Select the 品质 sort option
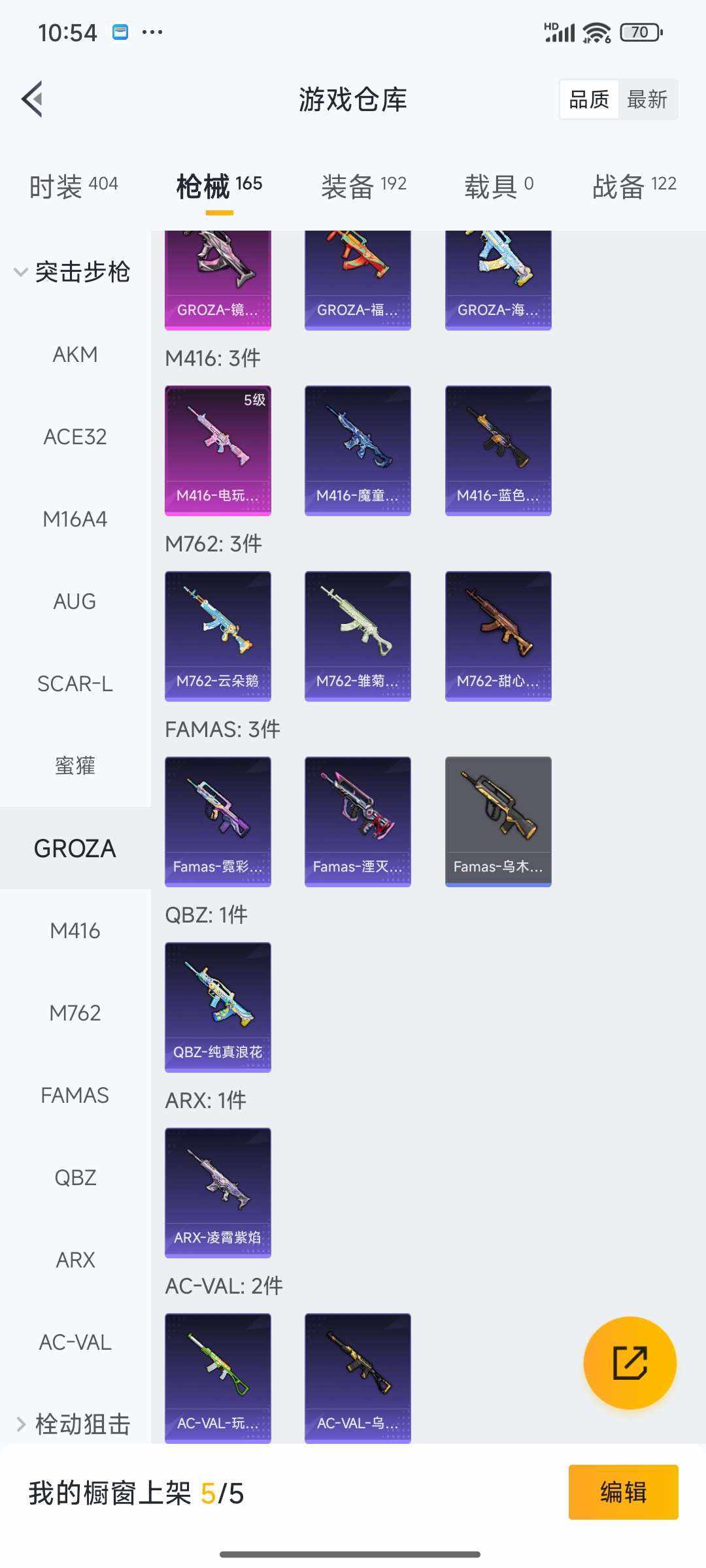706x1568 pixels. pos(589,99)
